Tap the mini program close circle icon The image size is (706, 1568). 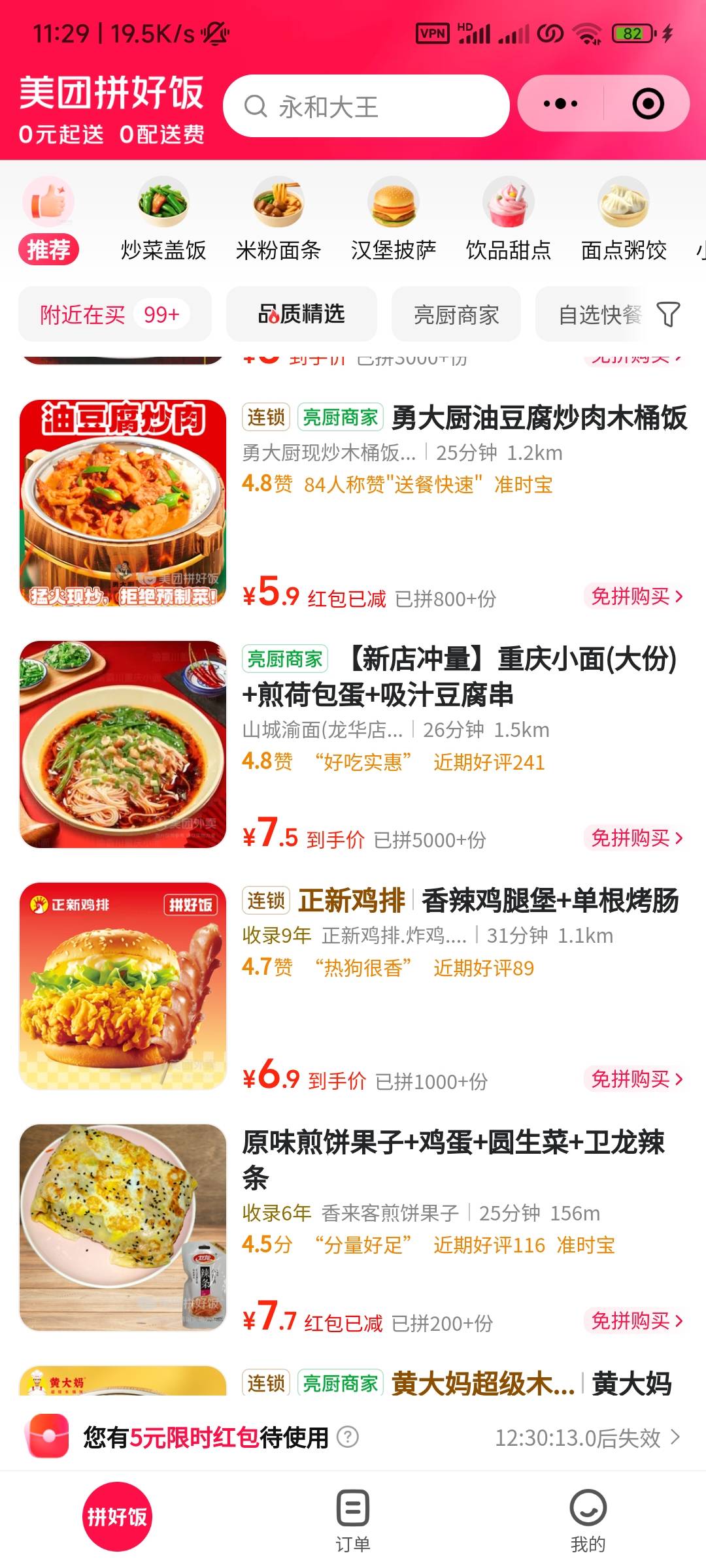coord(648,104)
